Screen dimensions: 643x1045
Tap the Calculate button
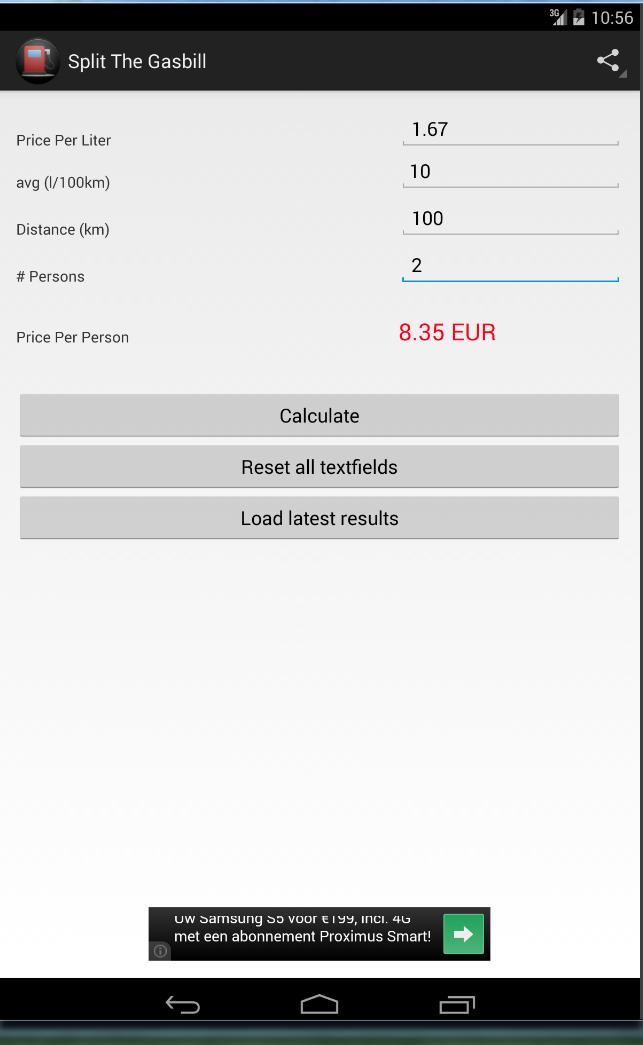point(319,416)
